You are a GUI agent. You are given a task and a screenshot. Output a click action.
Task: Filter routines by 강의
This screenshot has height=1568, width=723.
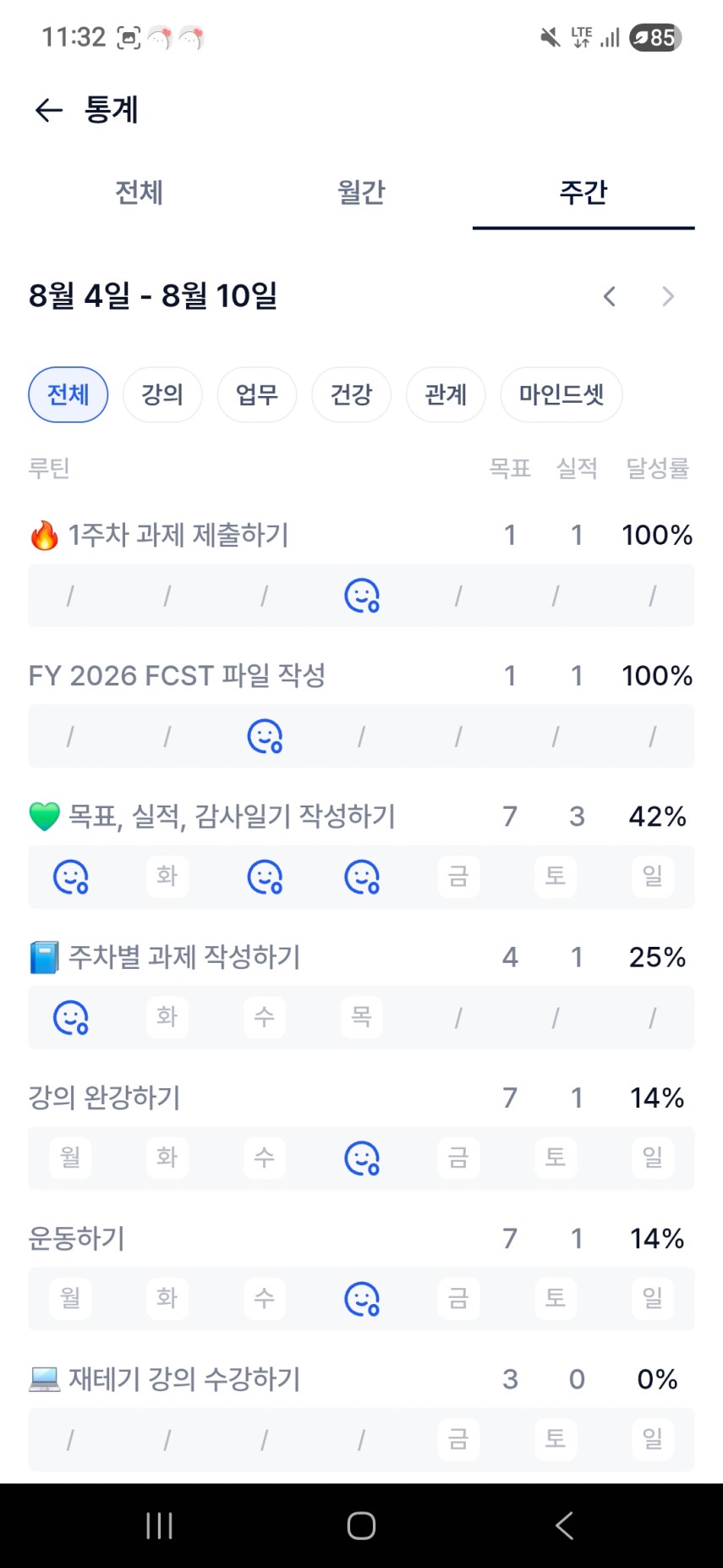coord(162,394)
